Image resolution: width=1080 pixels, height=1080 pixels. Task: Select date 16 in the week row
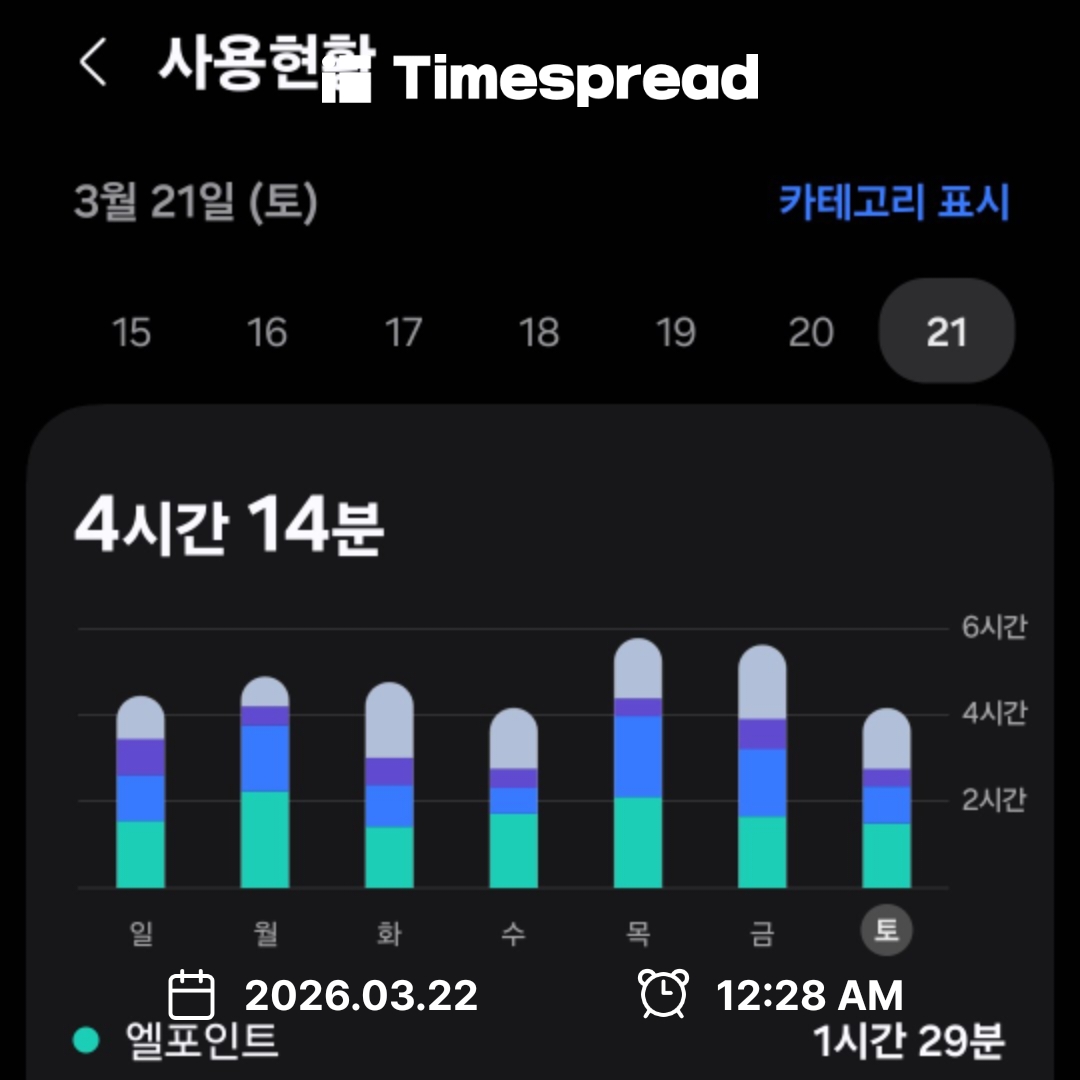267,332
